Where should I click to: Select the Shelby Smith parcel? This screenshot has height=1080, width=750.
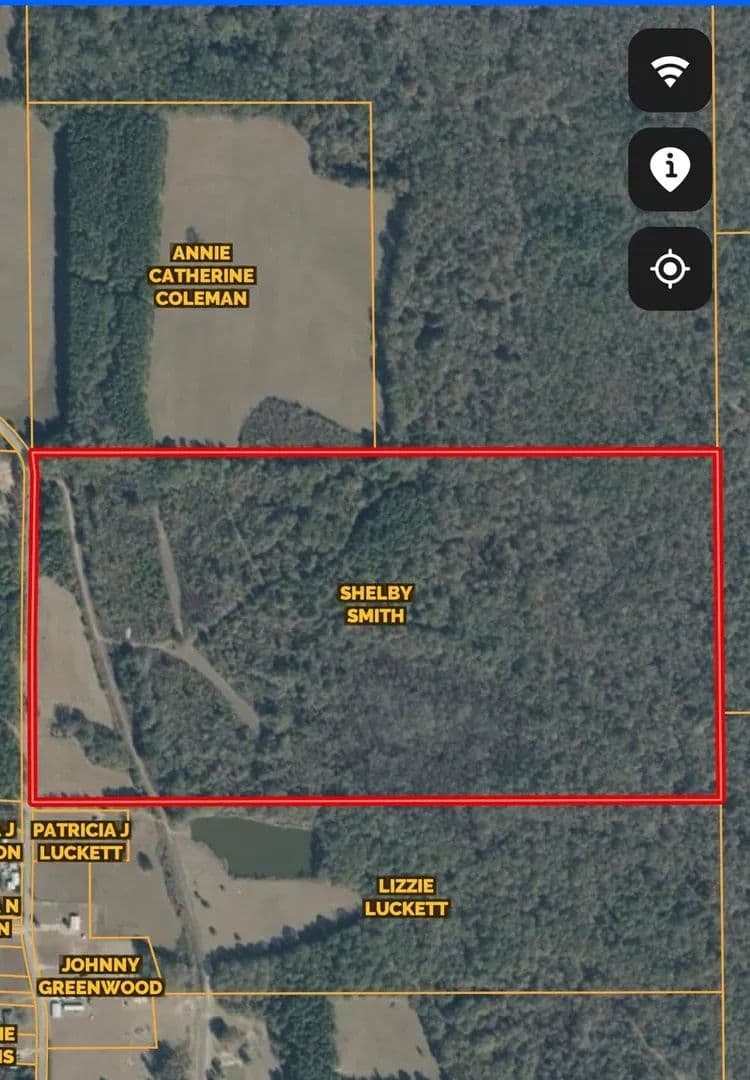[375, 604]
